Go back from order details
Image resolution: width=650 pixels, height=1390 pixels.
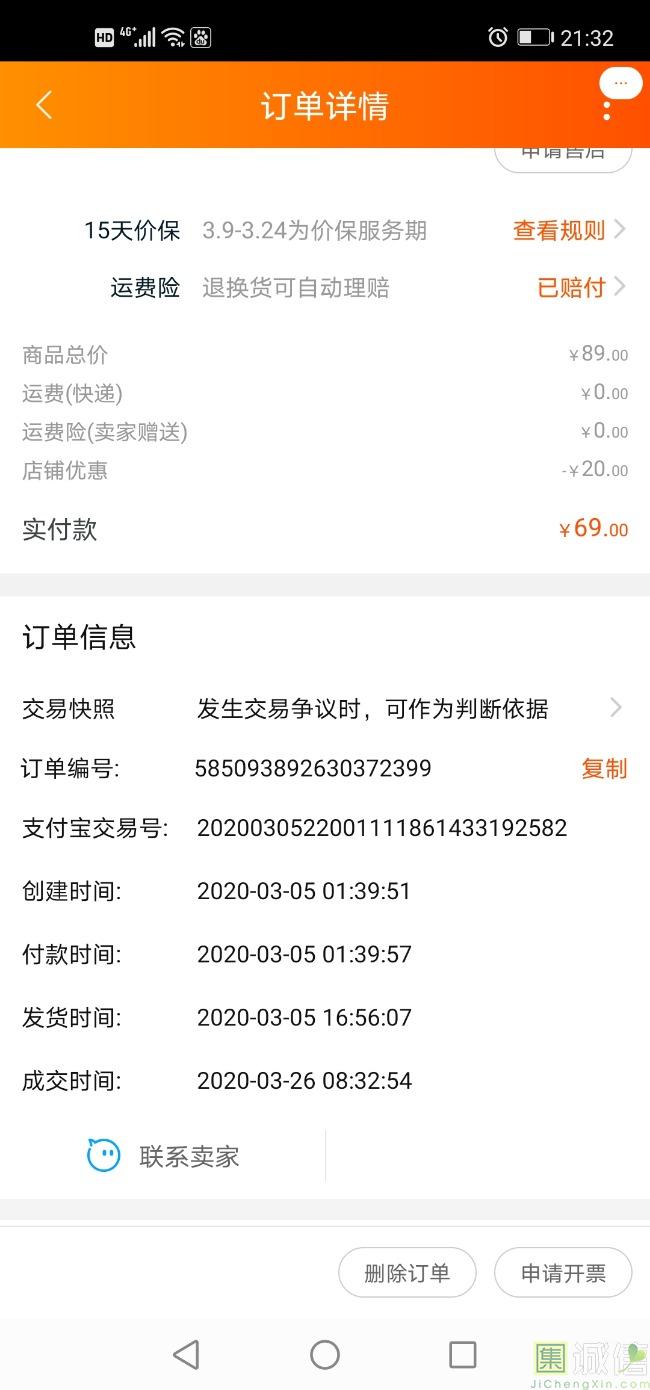(44, 106)
